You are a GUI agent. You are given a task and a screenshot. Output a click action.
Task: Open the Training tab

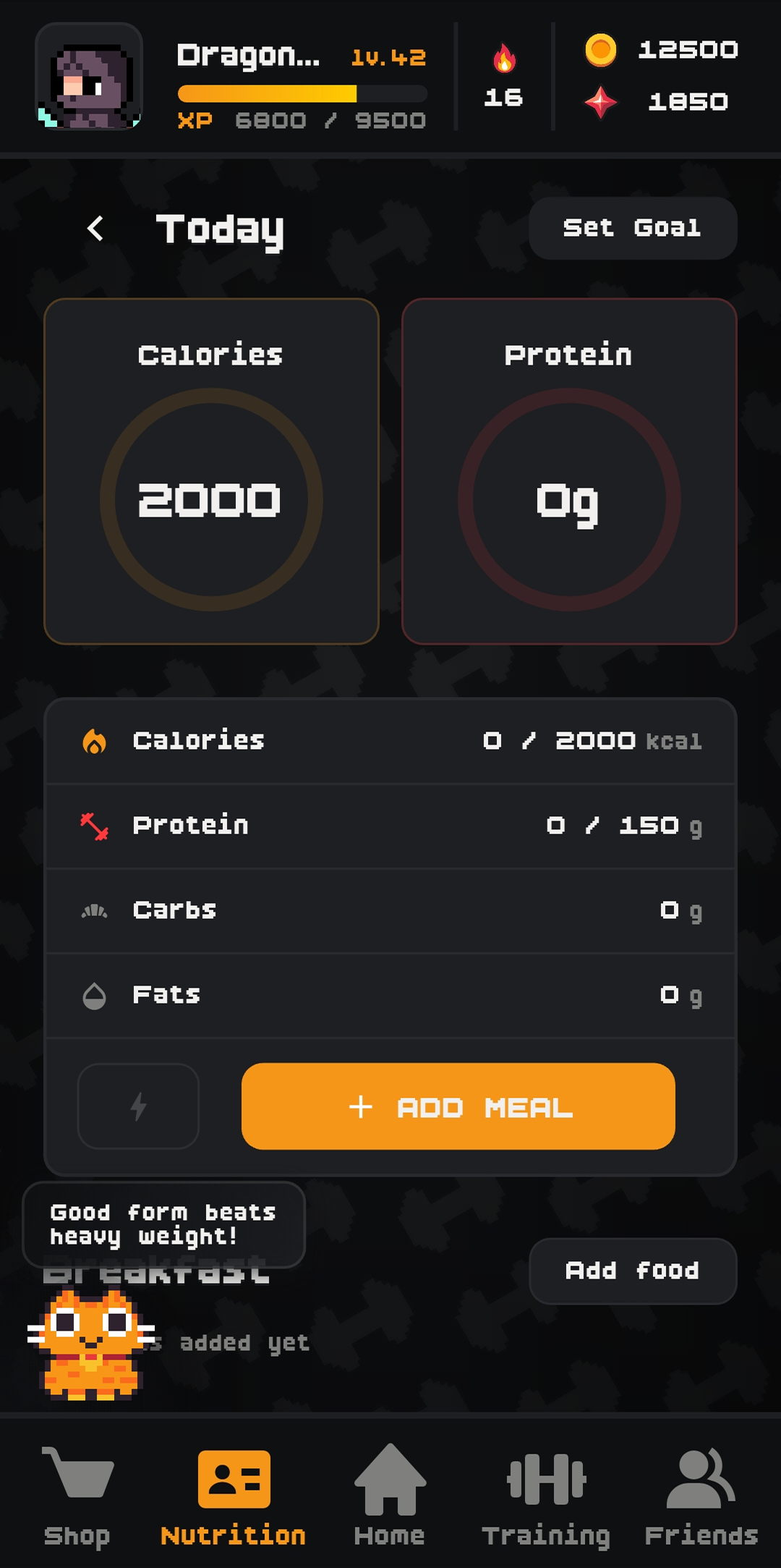(x=546, y=1495)
